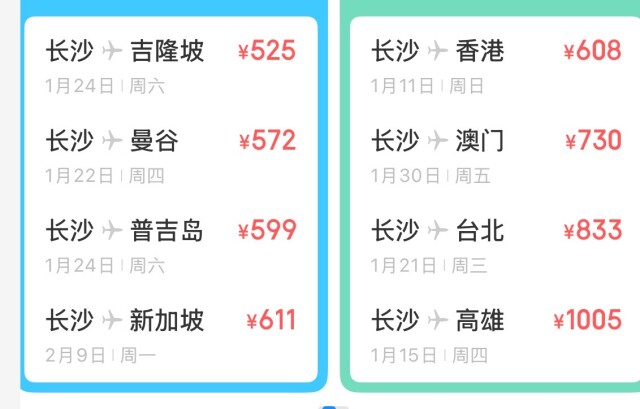Image resolution: width=640 pixels, height=409 pixels.
Task: Select the 长沙 to 高雄 ¥1005 flight
Action: pos(496,335)
